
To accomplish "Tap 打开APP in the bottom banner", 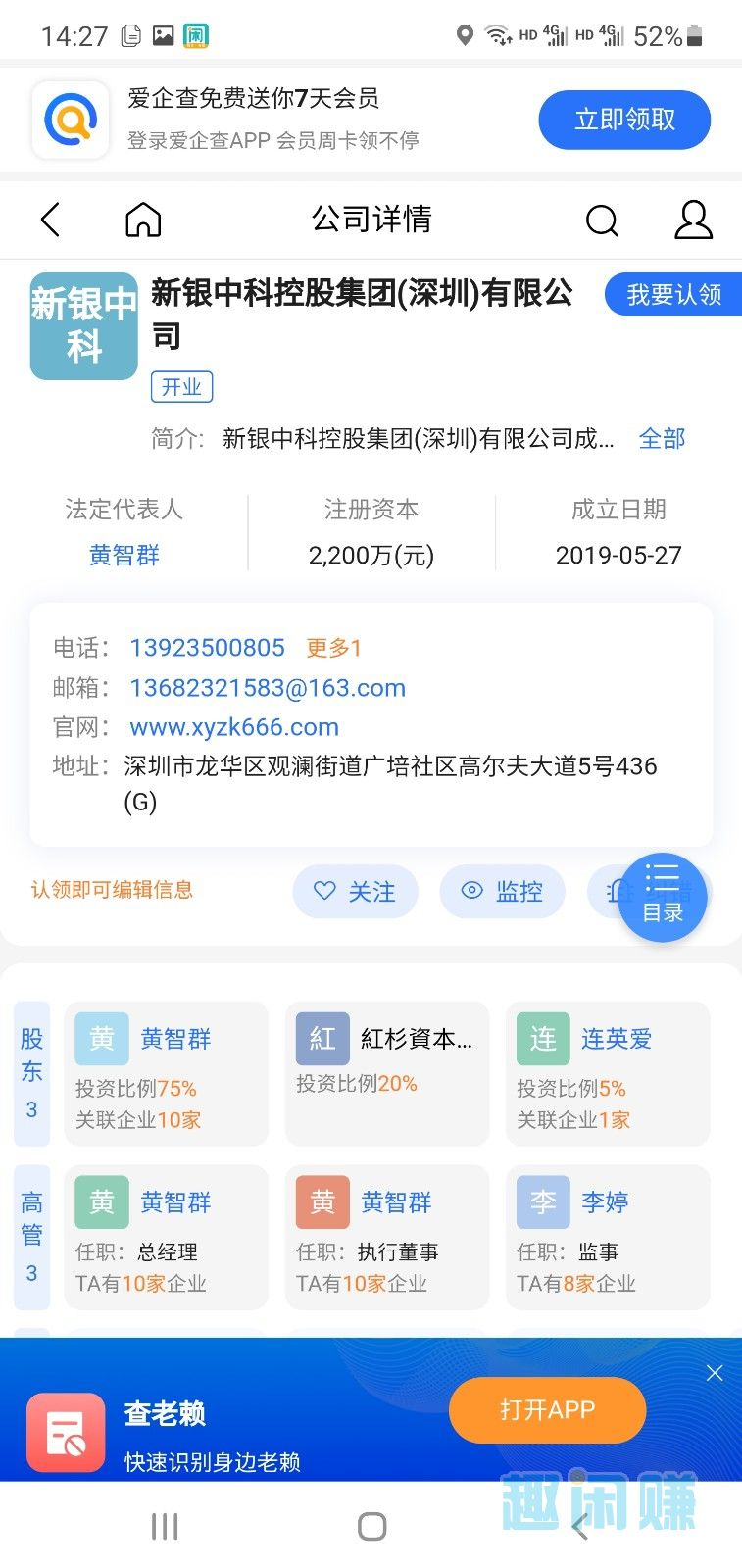I will coord(547,1410).
